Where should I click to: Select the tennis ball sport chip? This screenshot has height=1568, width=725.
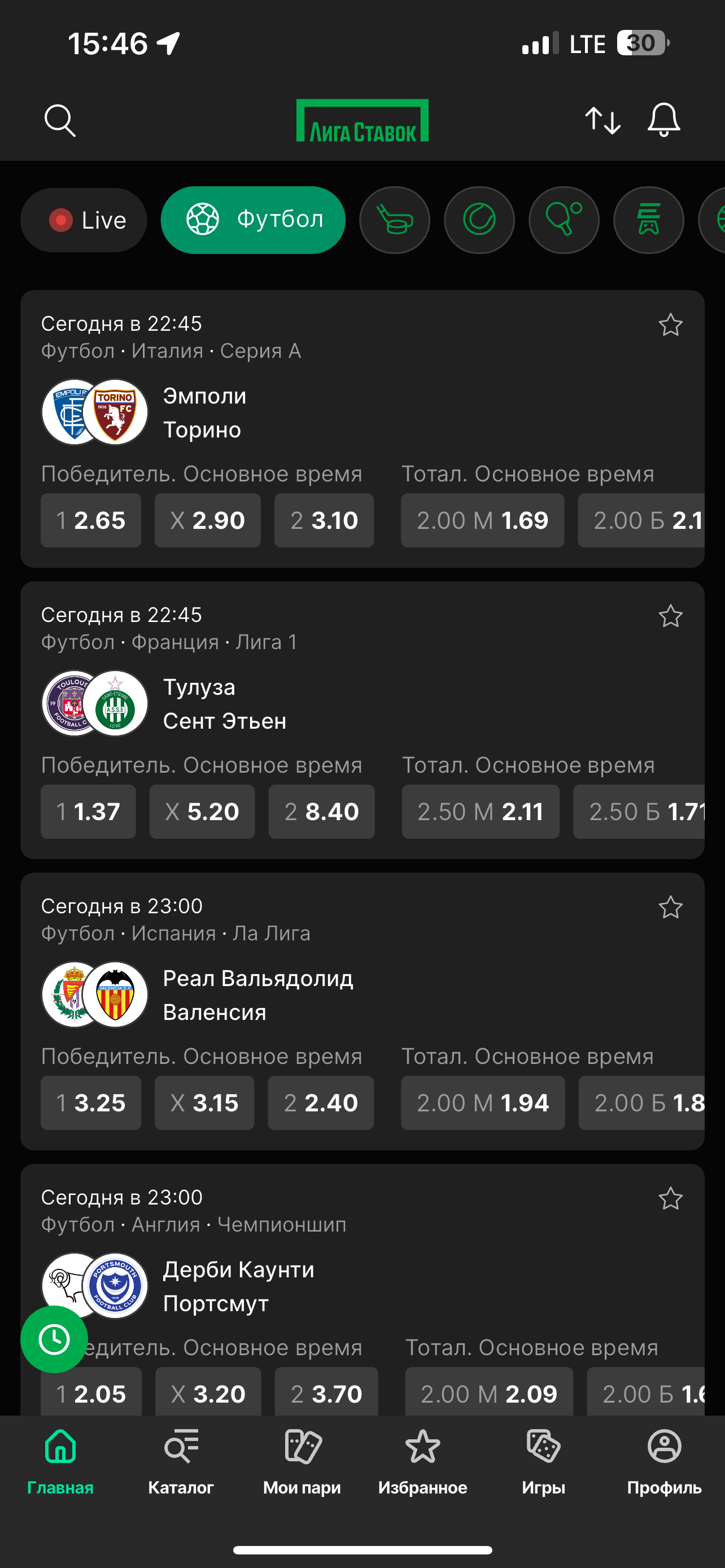(479, 220)
